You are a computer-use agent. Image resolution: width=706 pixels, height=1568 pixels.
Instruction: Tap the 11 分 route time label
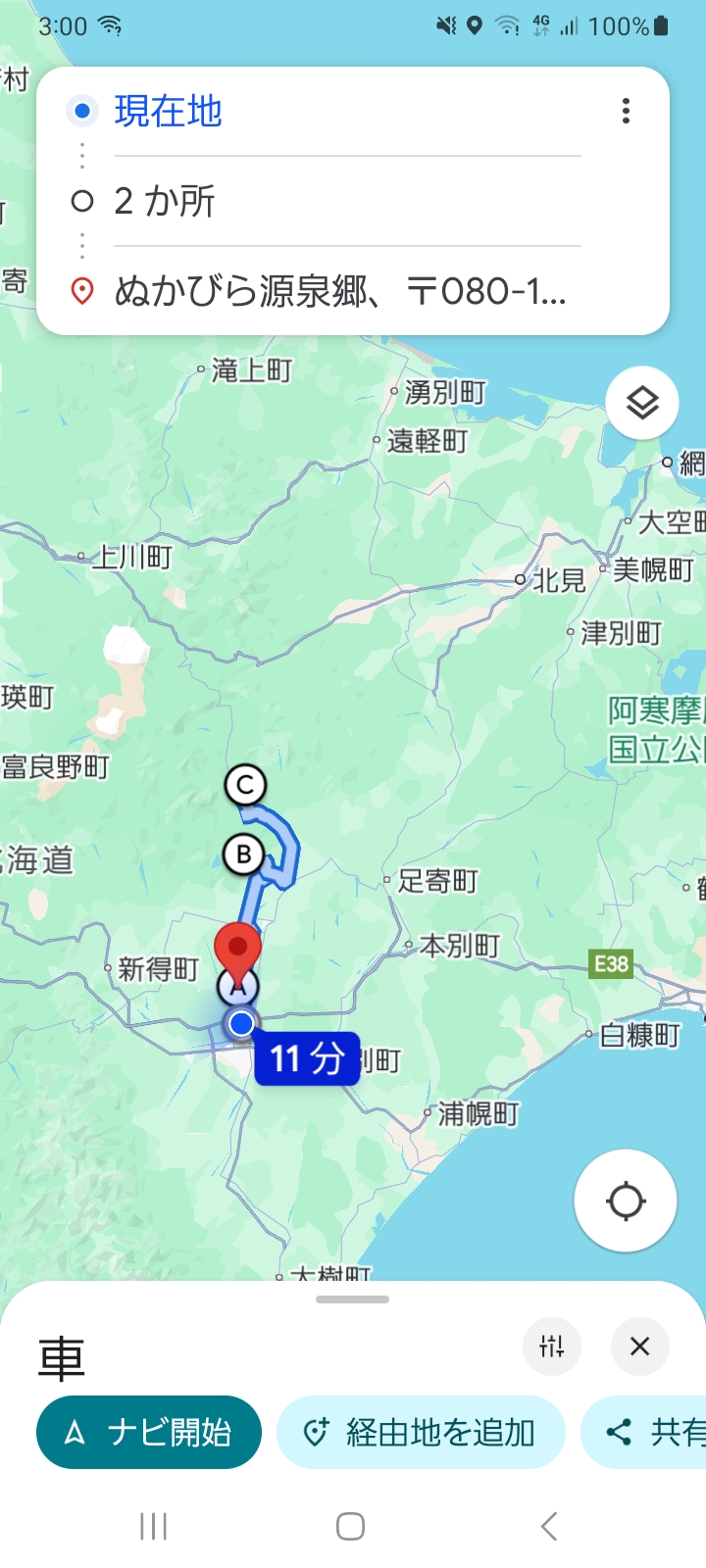[x=307, y=1058]
